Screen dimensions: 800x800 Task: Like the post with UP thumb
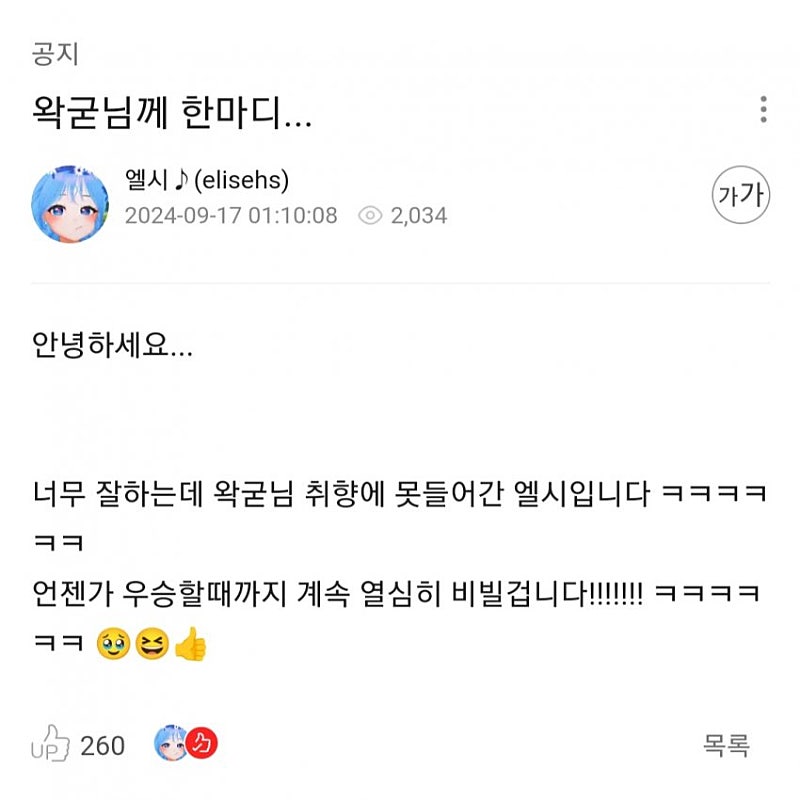point(51,745)
